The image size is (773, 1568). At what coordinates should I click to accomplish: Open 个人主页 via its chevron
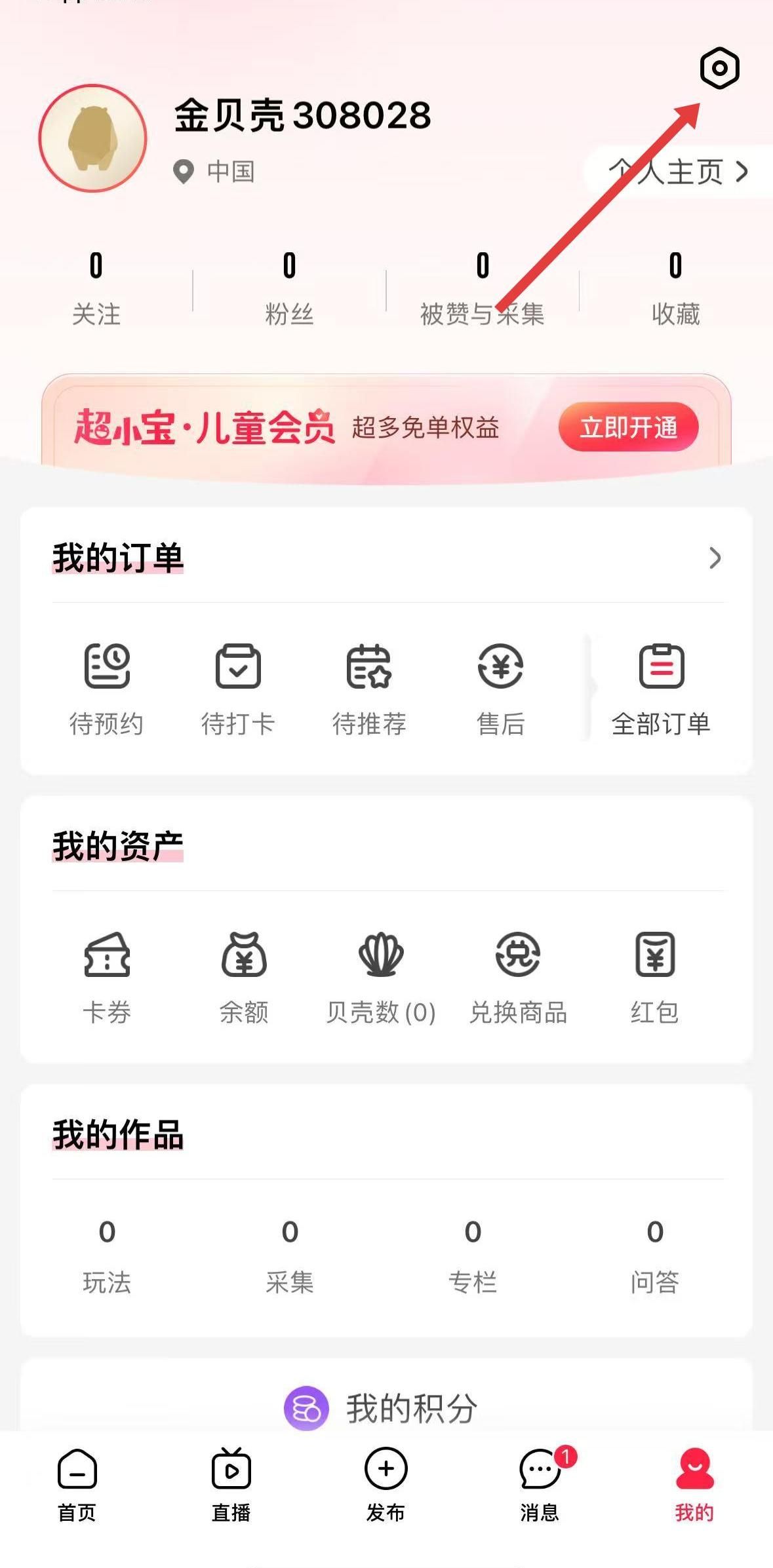pos(743,172)
